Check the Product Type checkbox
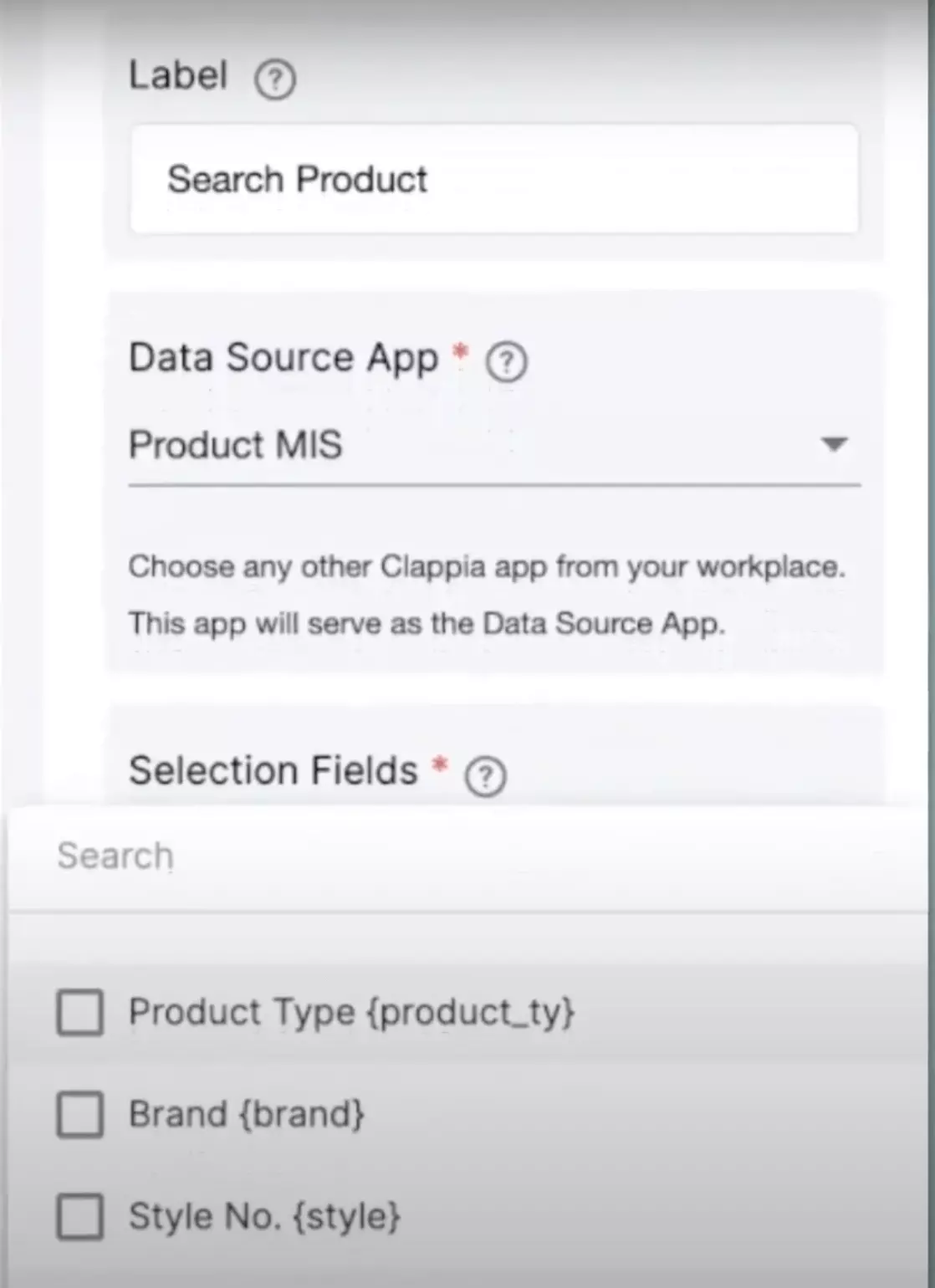Image resolution: width=935 pixels, height=1288 pixels. [80, 1013]
